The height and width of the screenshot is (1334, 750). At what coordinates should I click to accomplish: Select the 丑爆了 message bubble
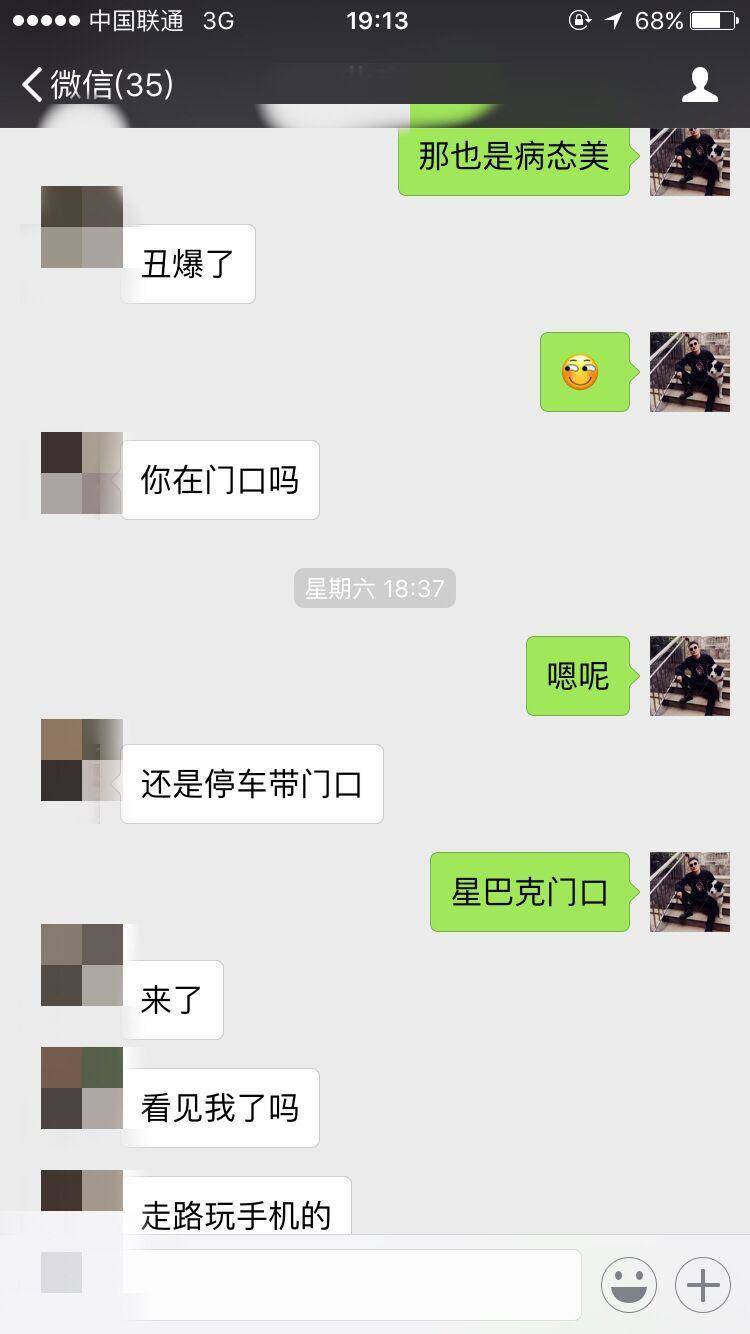(x=188, y=263)
